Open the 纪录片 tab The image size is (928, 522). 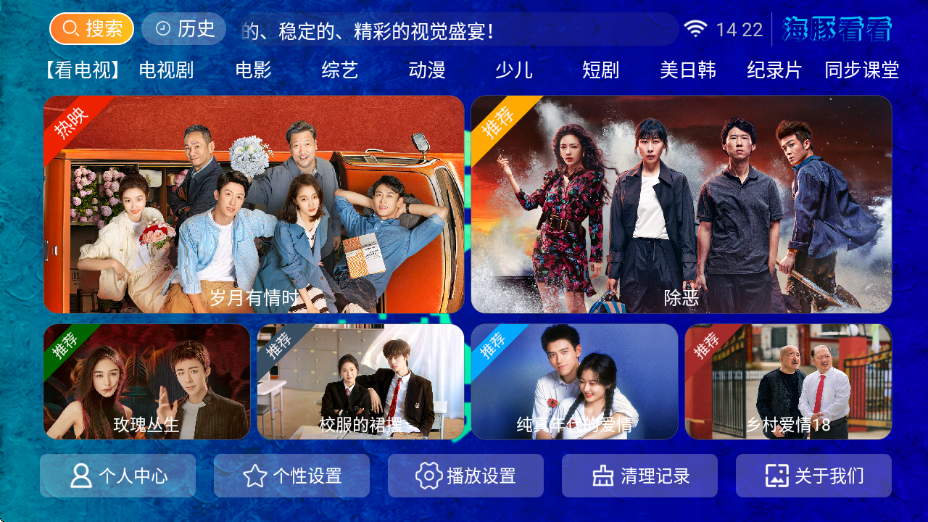click(x=775, y=71)
